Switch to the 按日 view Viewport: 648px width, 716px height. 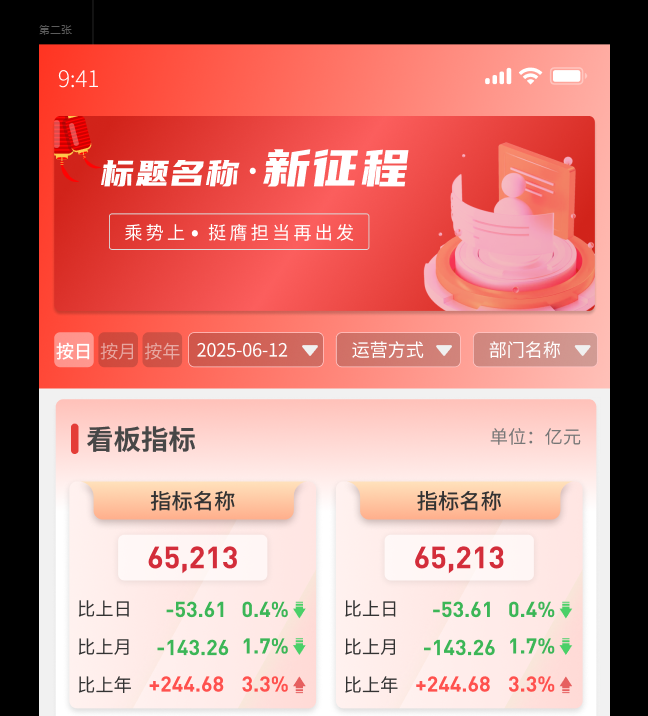[74, 351]
